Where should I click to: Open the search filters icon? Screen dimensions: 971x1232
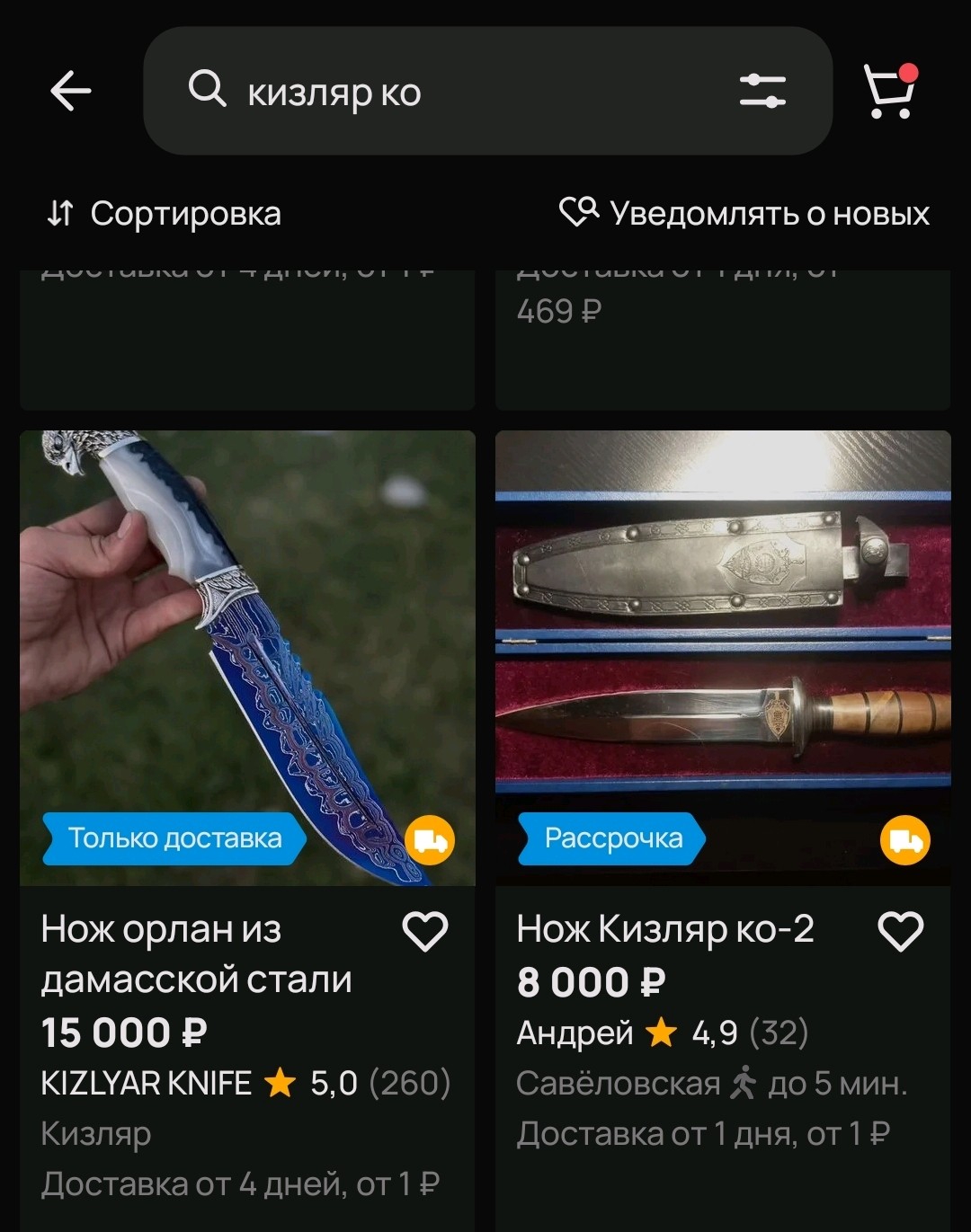pos(762,91)
